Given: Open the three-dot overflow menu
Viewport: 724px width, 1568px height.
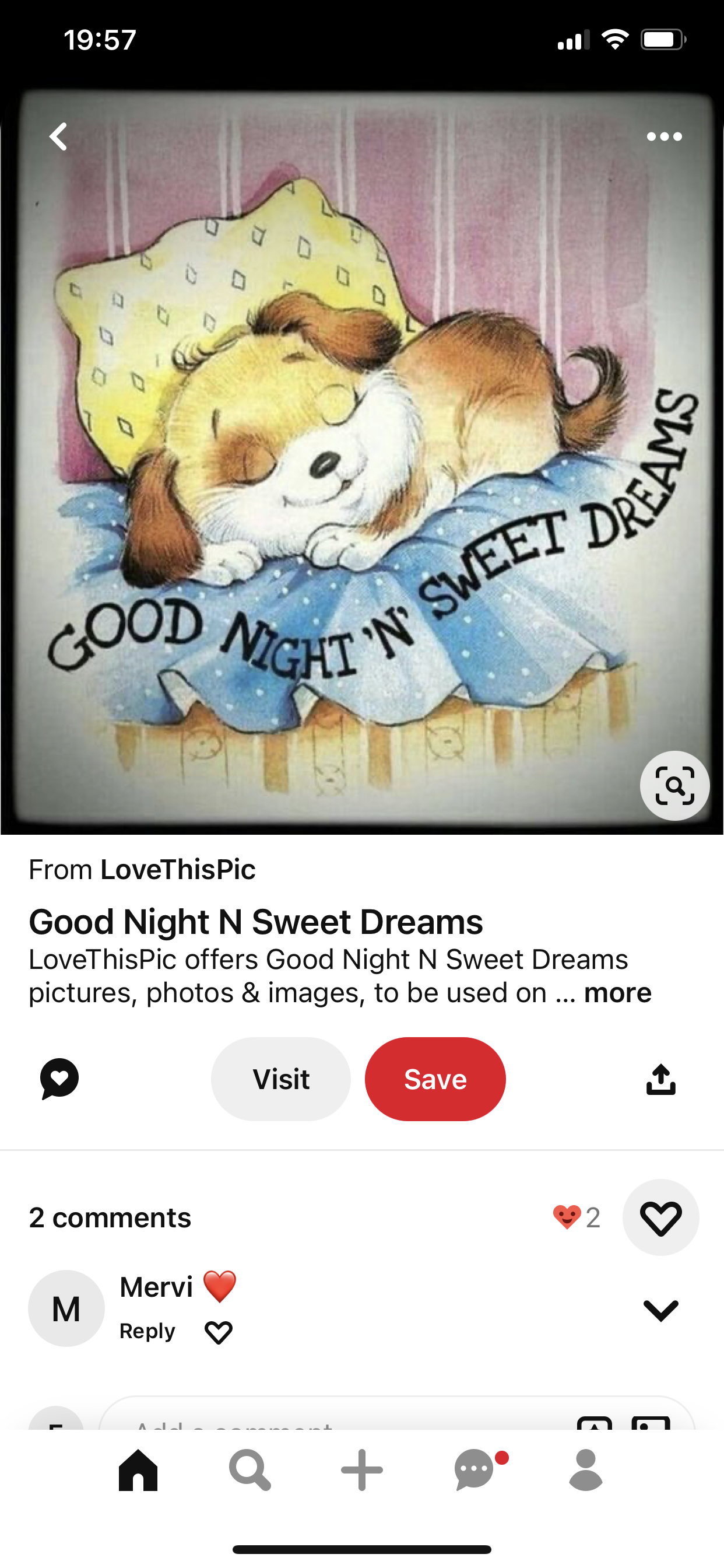Looking at the screenshot, I should click(664, 136).
